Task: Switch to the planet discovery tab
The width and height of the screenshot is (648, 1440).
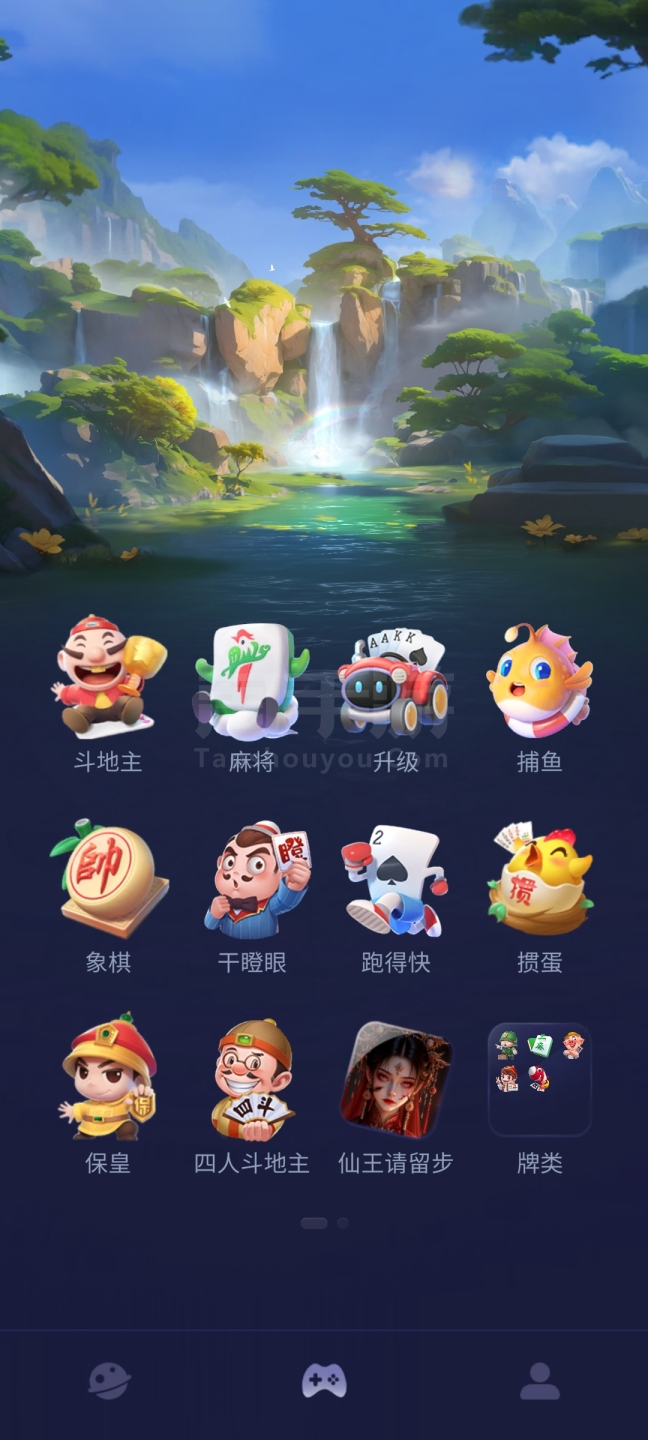Action: pos(109,1382)
